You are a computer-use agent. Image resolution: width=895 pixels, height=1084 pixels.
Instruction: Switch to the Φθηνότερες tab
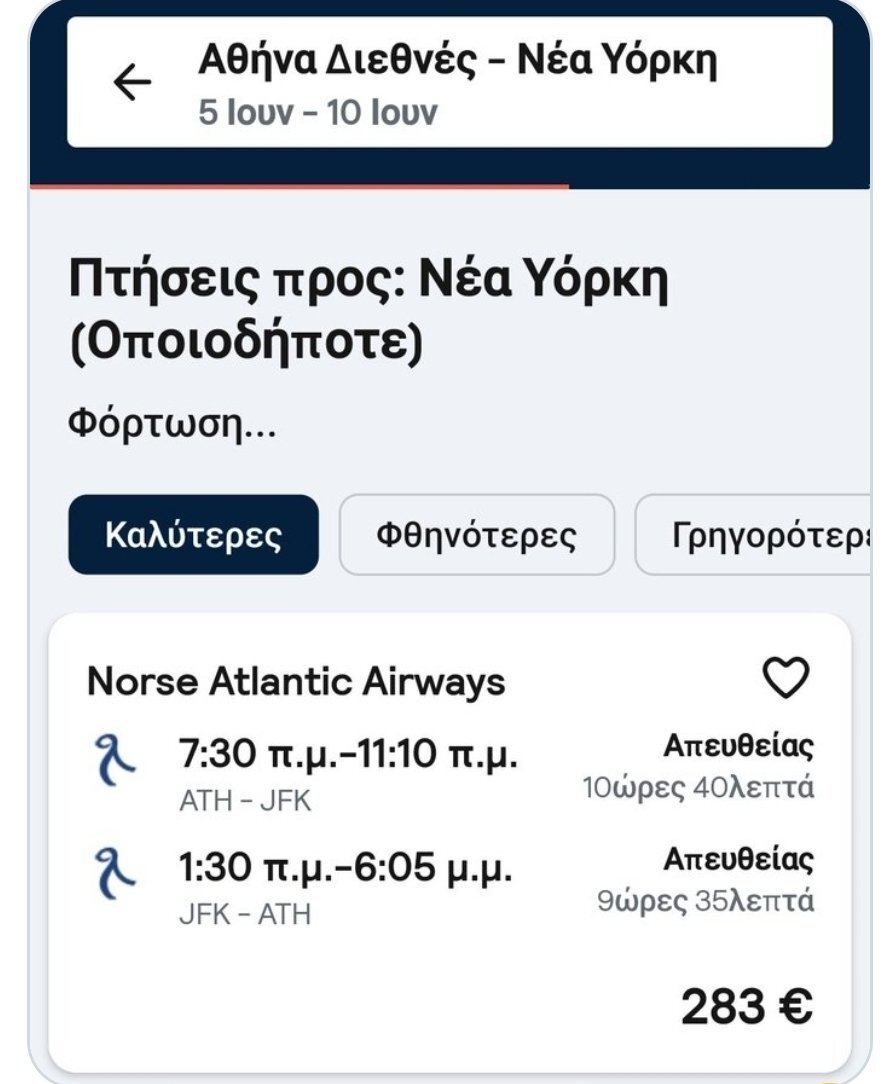click(476, 535)
